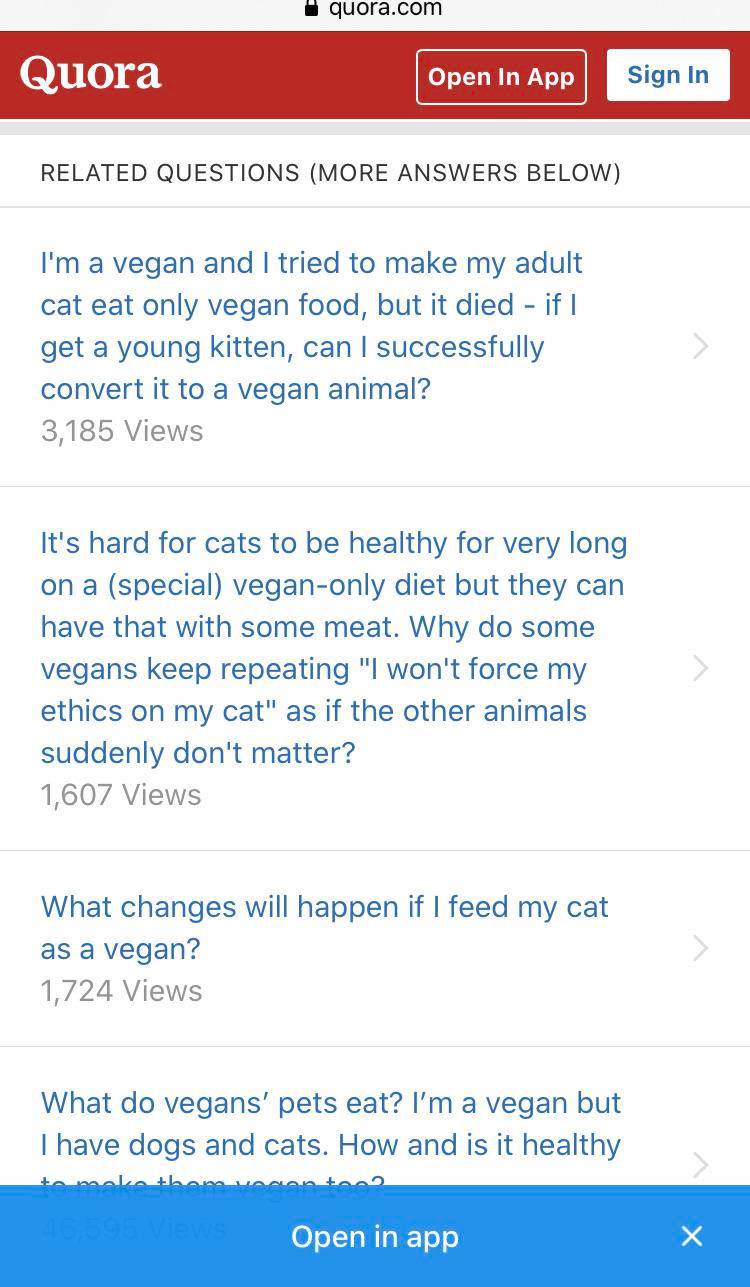Tap the blue Open in app banner
750x1287 pixels.
(x=375, y=1237)
